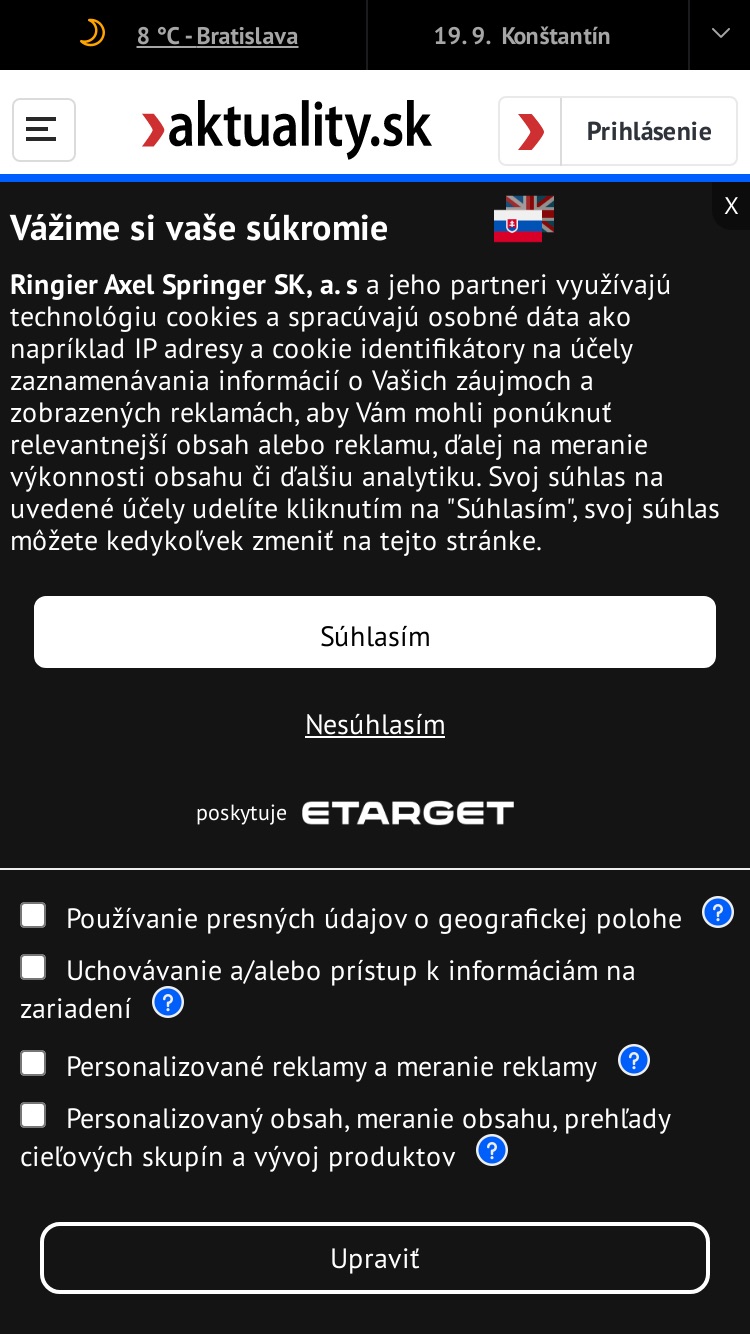Enable Personalizované reklamy a meranie reklamy checkbox

(x=33, y=1063)
